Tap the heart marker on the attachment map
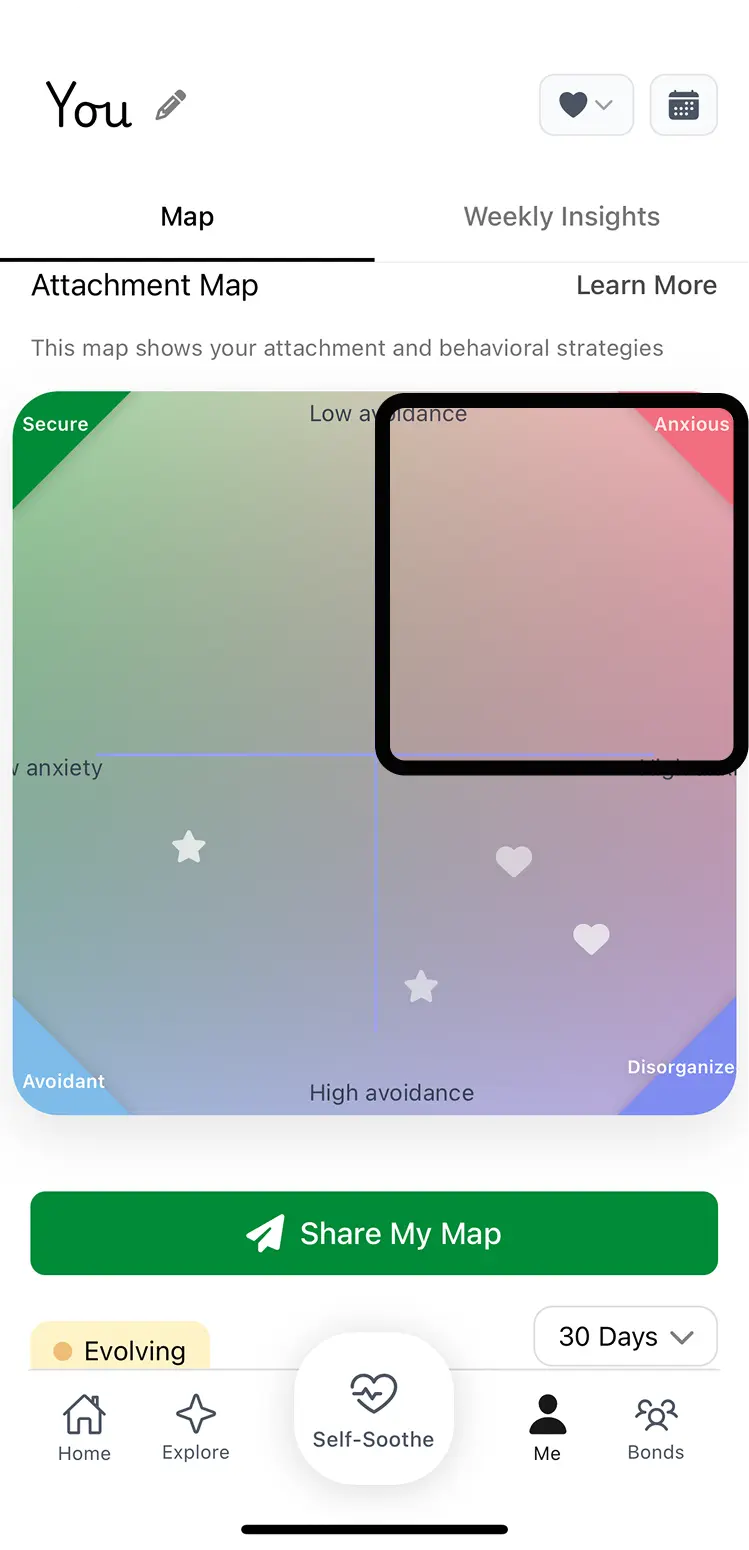Viewport: 749px width, 1550px height. [513, 861]
